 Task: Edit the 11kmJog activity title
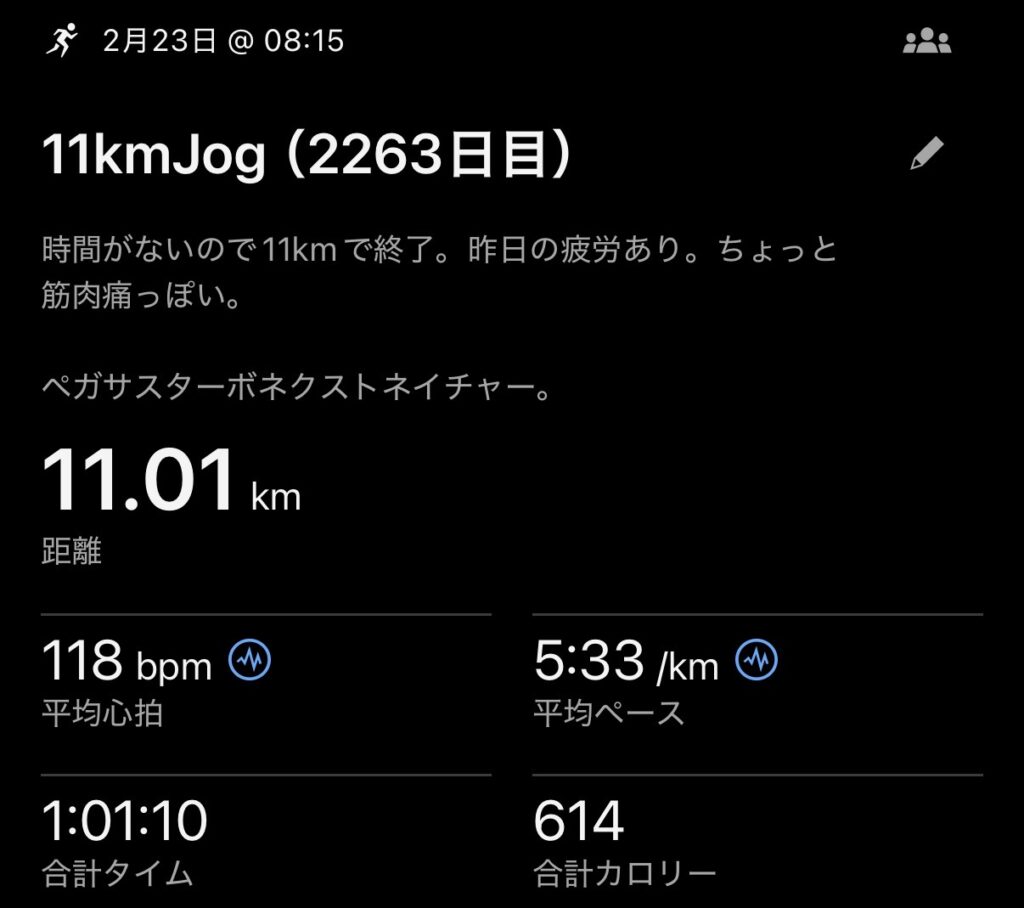pos(926,155)
